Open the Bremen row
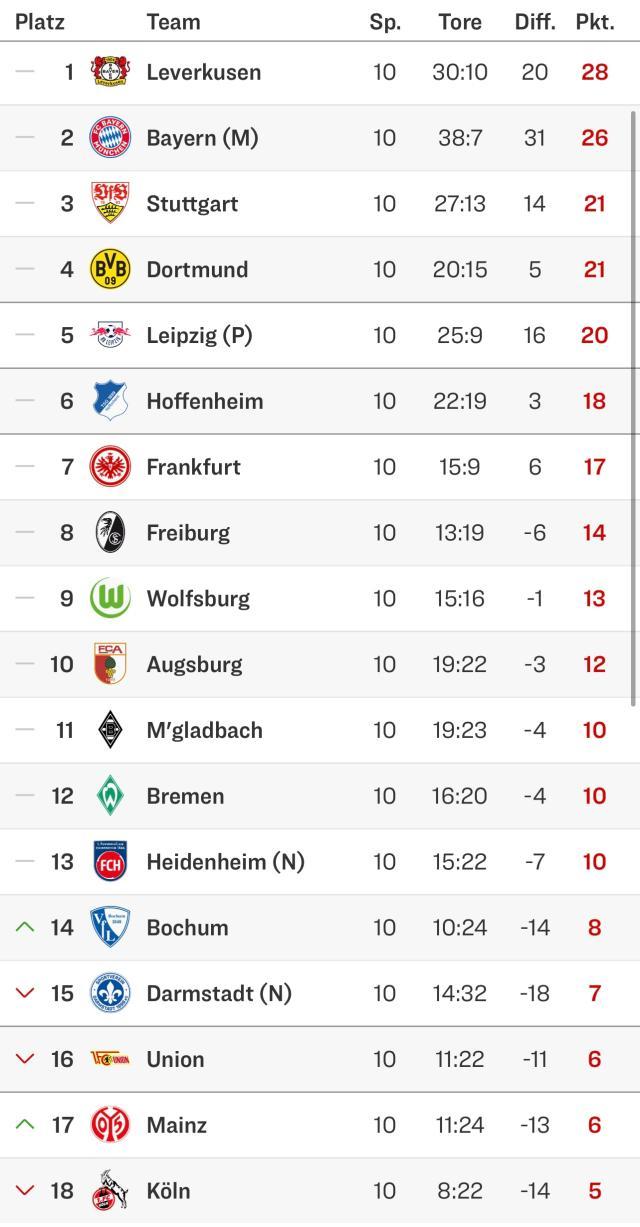 point(185,796)
